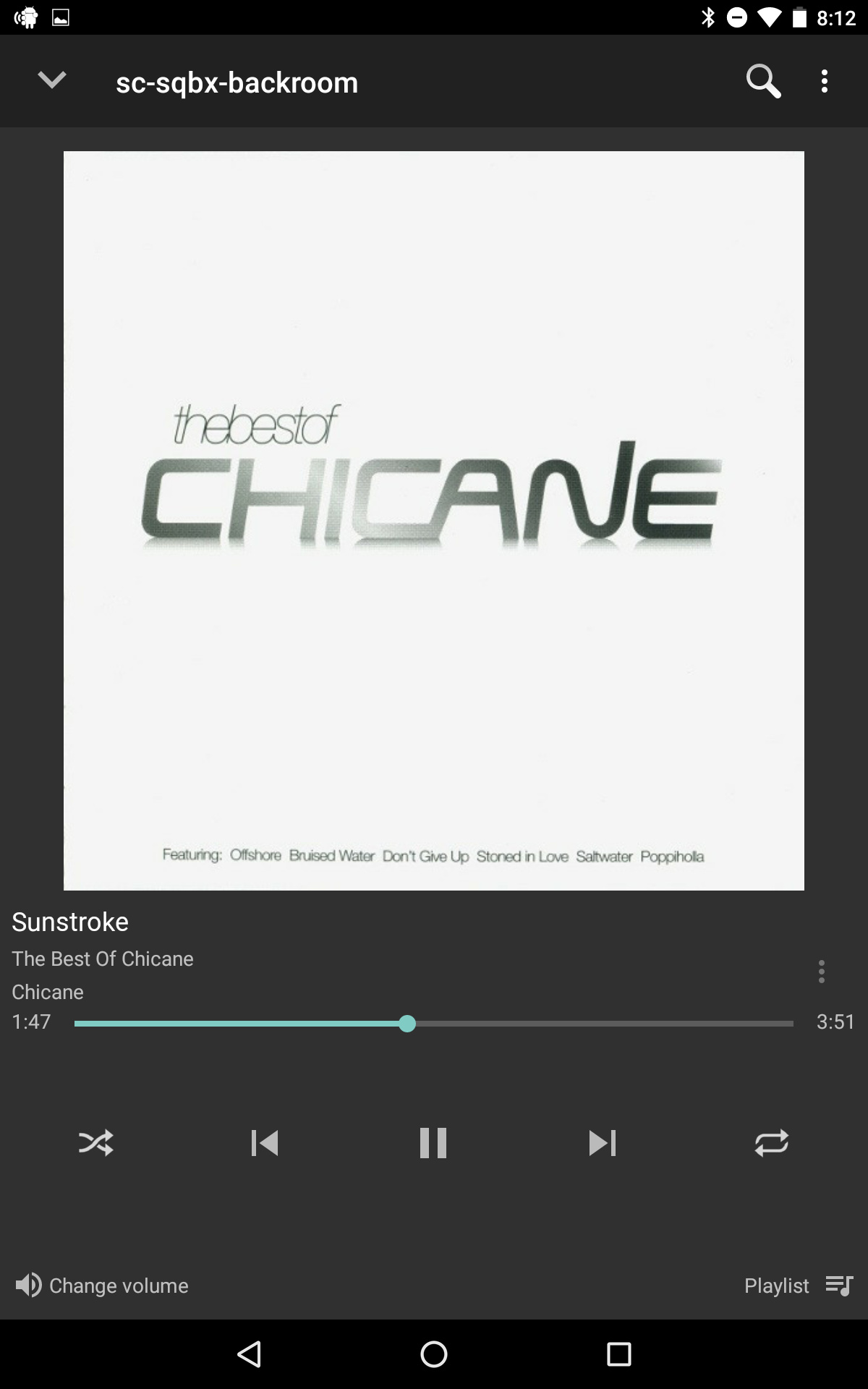Open track options menu beside Sunstroke
This screenshot has width=868, height=1389.
coord(821,972)
